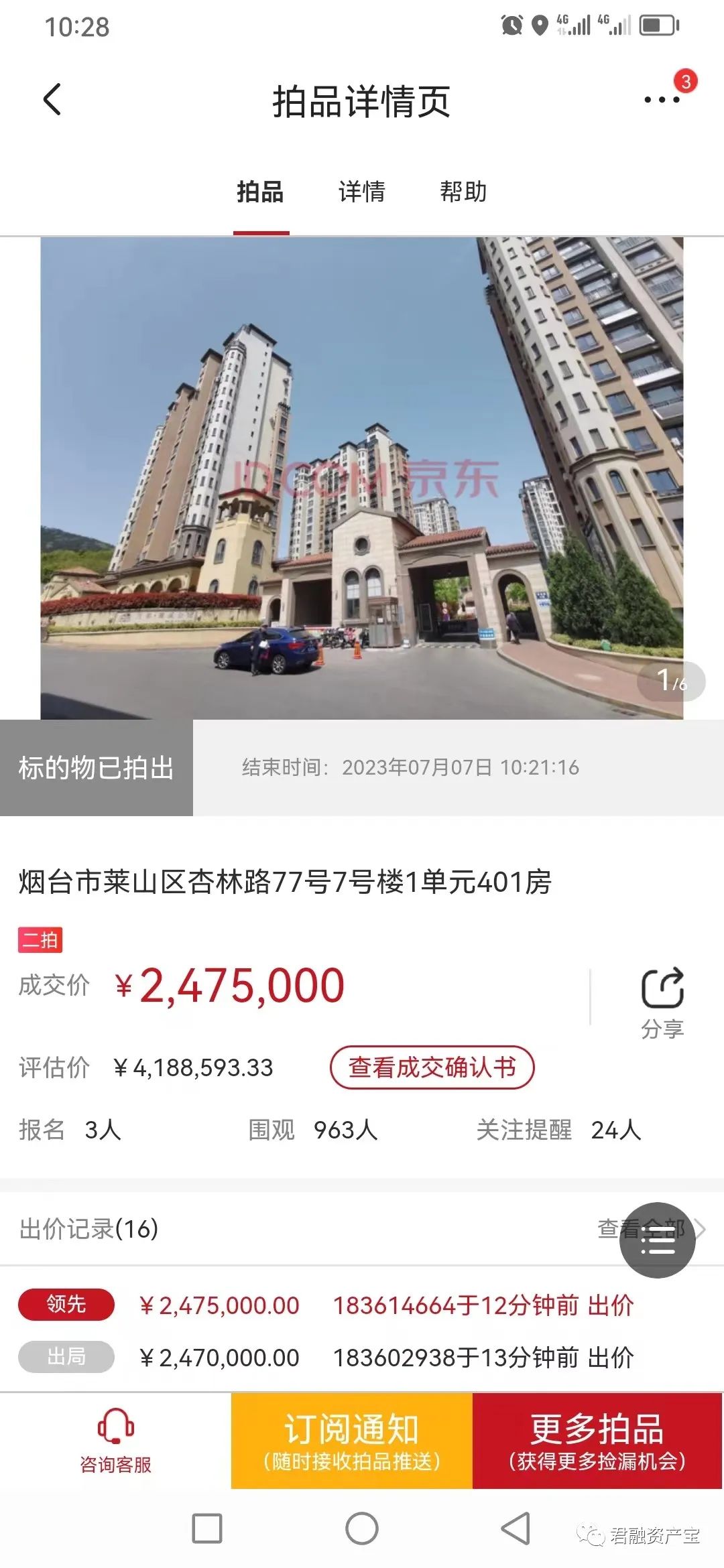Viewport: 724px width, 1568px height.
Task: Switch to the 详情 tab
Action: click(x=362, y=192)
